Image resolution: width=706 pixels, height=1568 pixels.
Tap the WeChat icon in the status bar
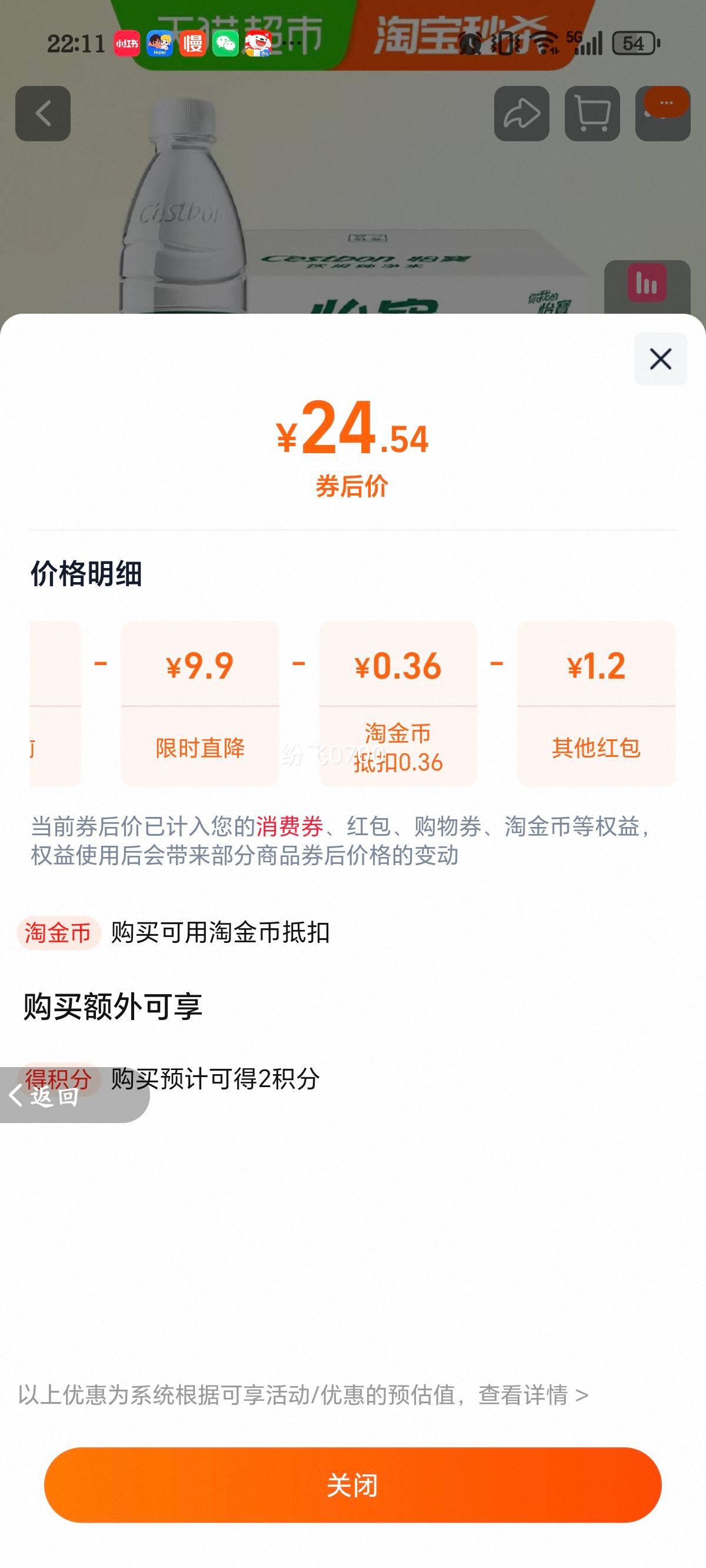pyautogui.click(x=226, y=44)
